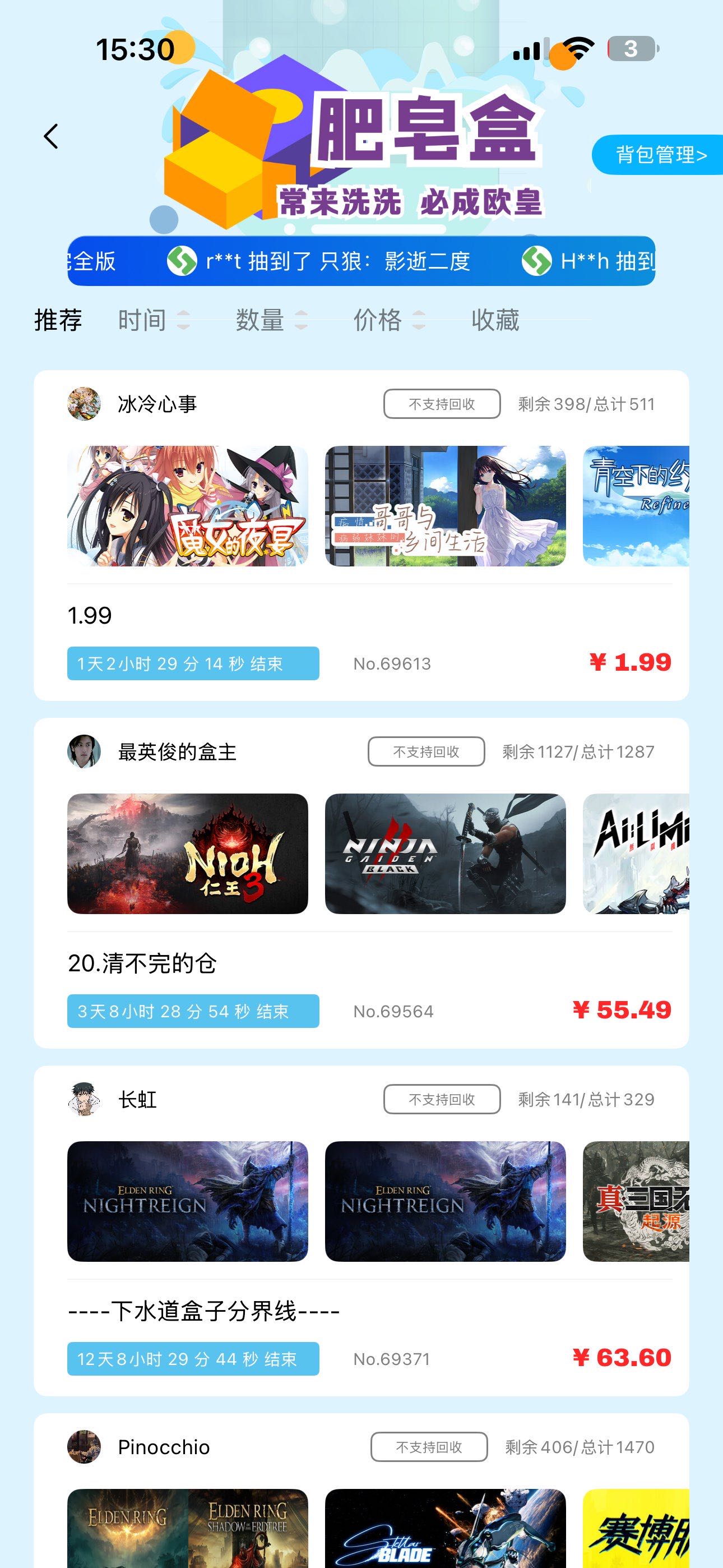Open the 哥哥与乡间生活 game tile
Image resolution: width=723 pixels, height=1568 pixels.
click(445, 506)
